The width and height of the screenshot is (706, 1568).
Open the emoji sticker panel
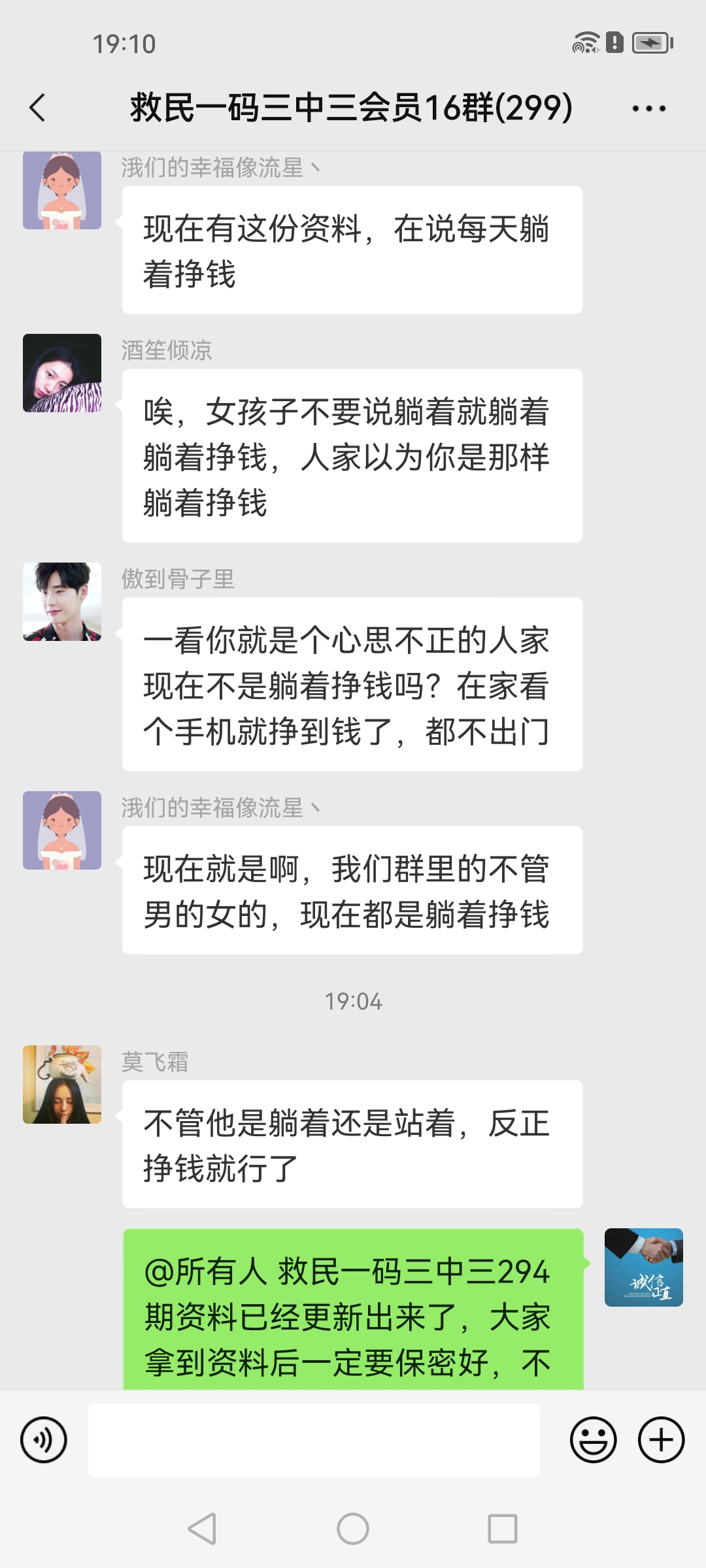tap(593, 1440)
